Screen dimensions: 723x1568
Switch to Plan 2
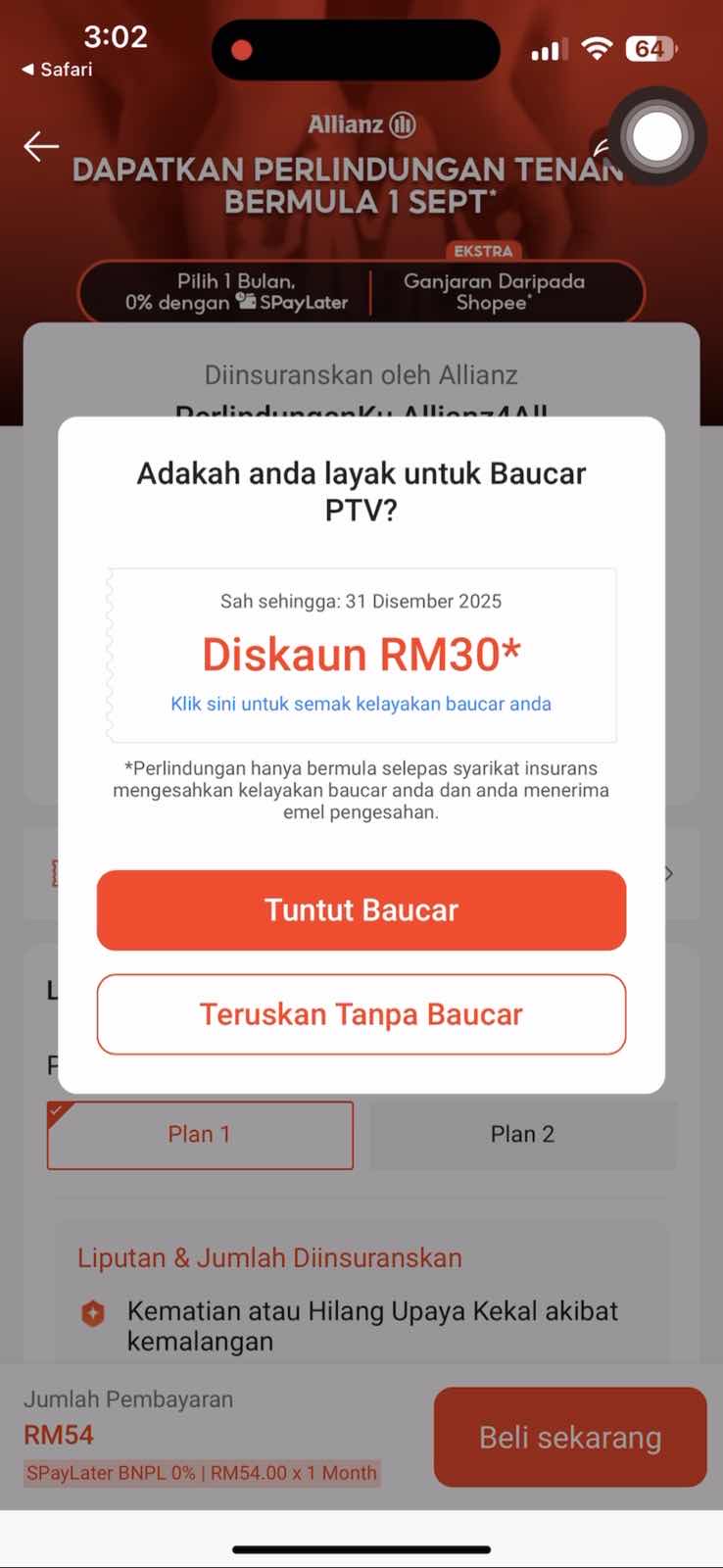(x=522, y=1134)
